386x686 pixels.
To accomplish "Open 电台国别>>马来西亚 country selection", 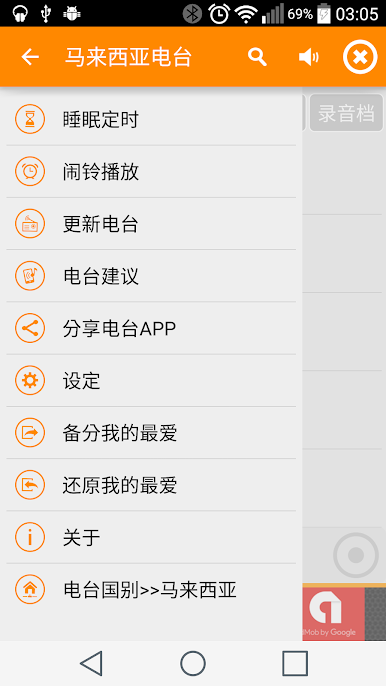I will 151,589.
